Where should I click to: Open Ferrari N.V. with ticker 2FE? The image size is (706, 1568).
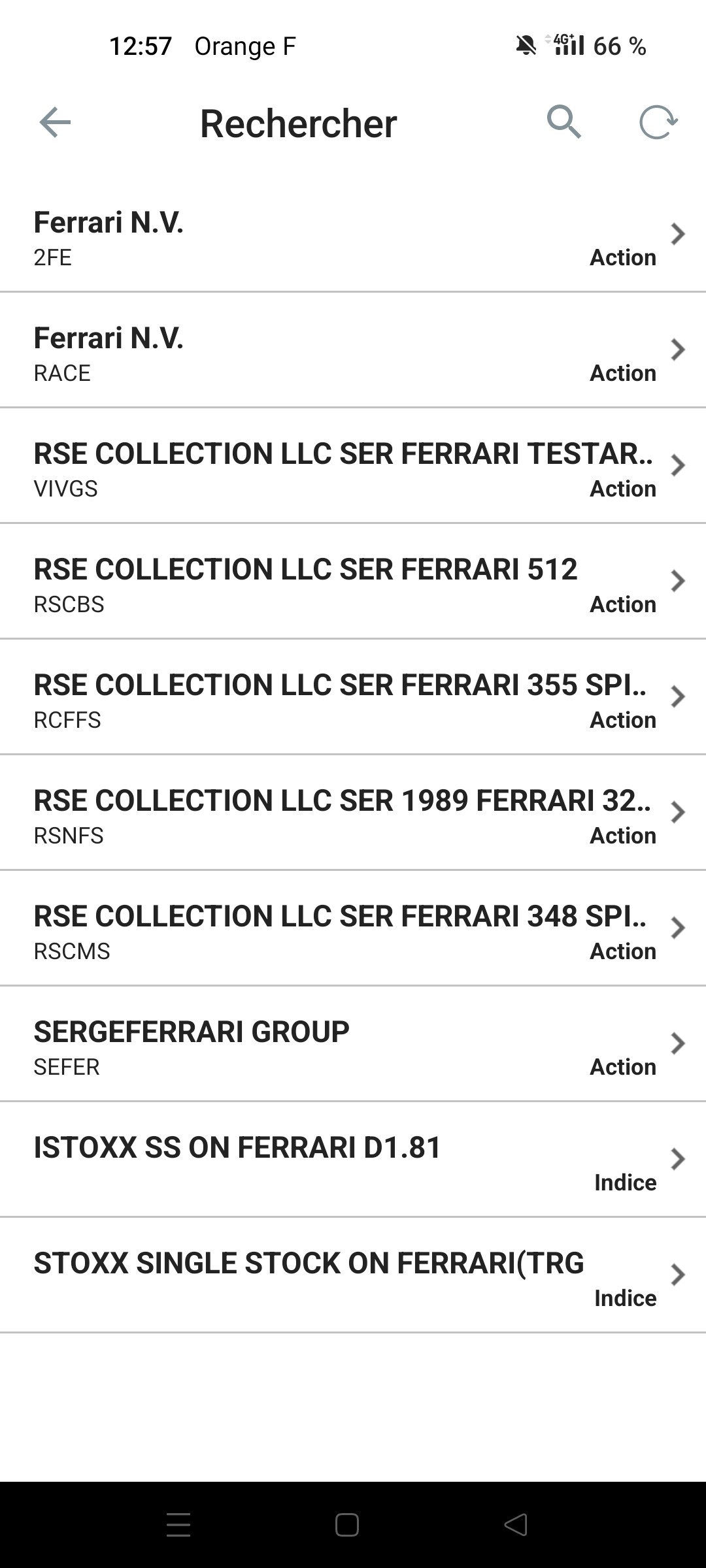tap(353, 235)
